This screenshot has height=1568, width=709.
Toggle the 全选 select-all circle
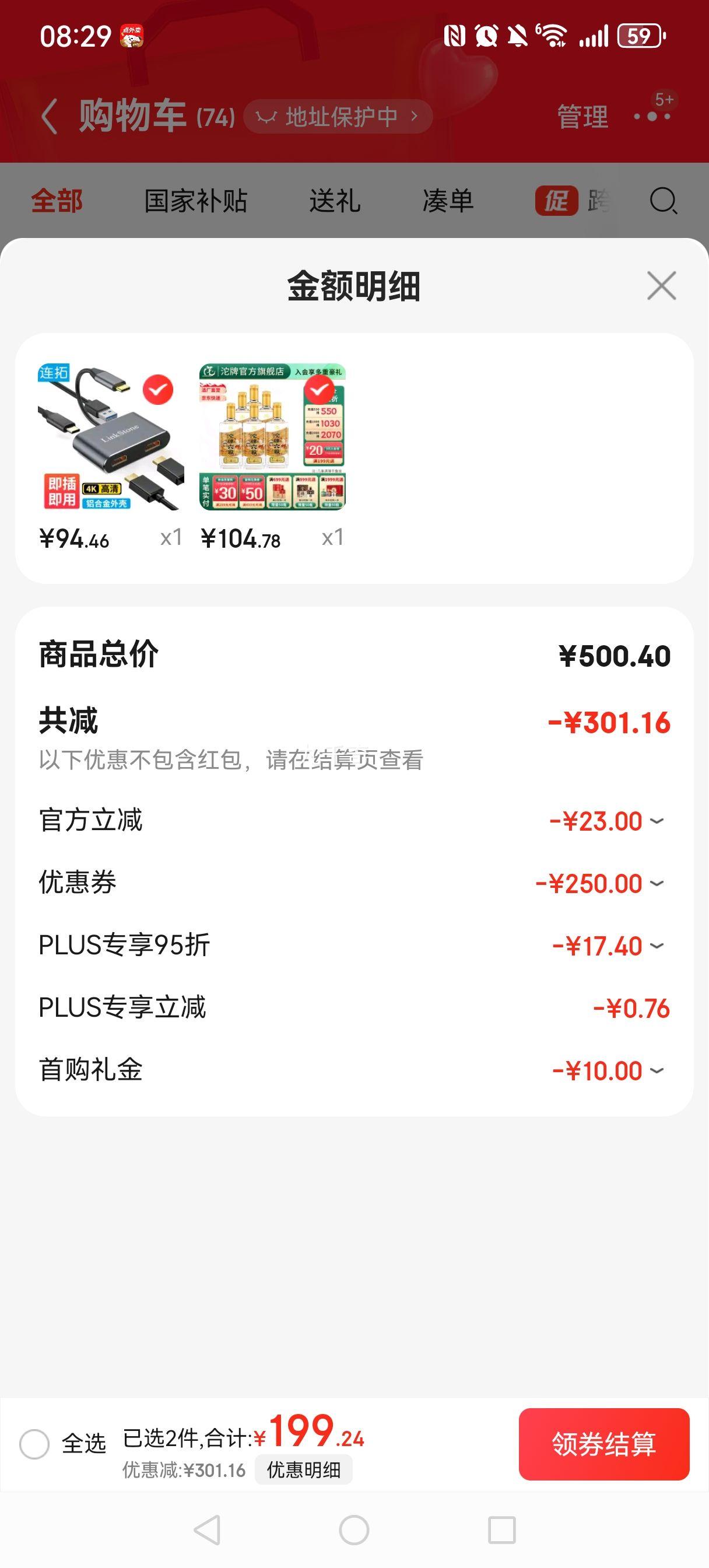pyautogui.click(x=34, y=1444)
